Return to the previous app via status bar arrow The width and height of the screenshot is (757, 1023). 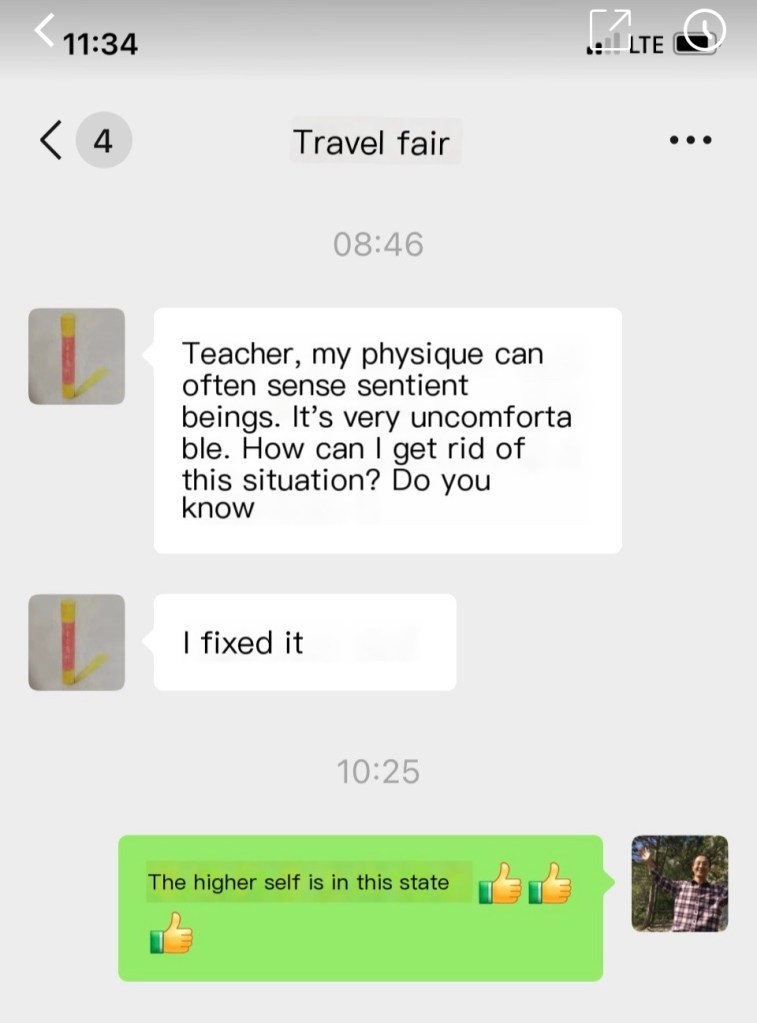(45, 30)
